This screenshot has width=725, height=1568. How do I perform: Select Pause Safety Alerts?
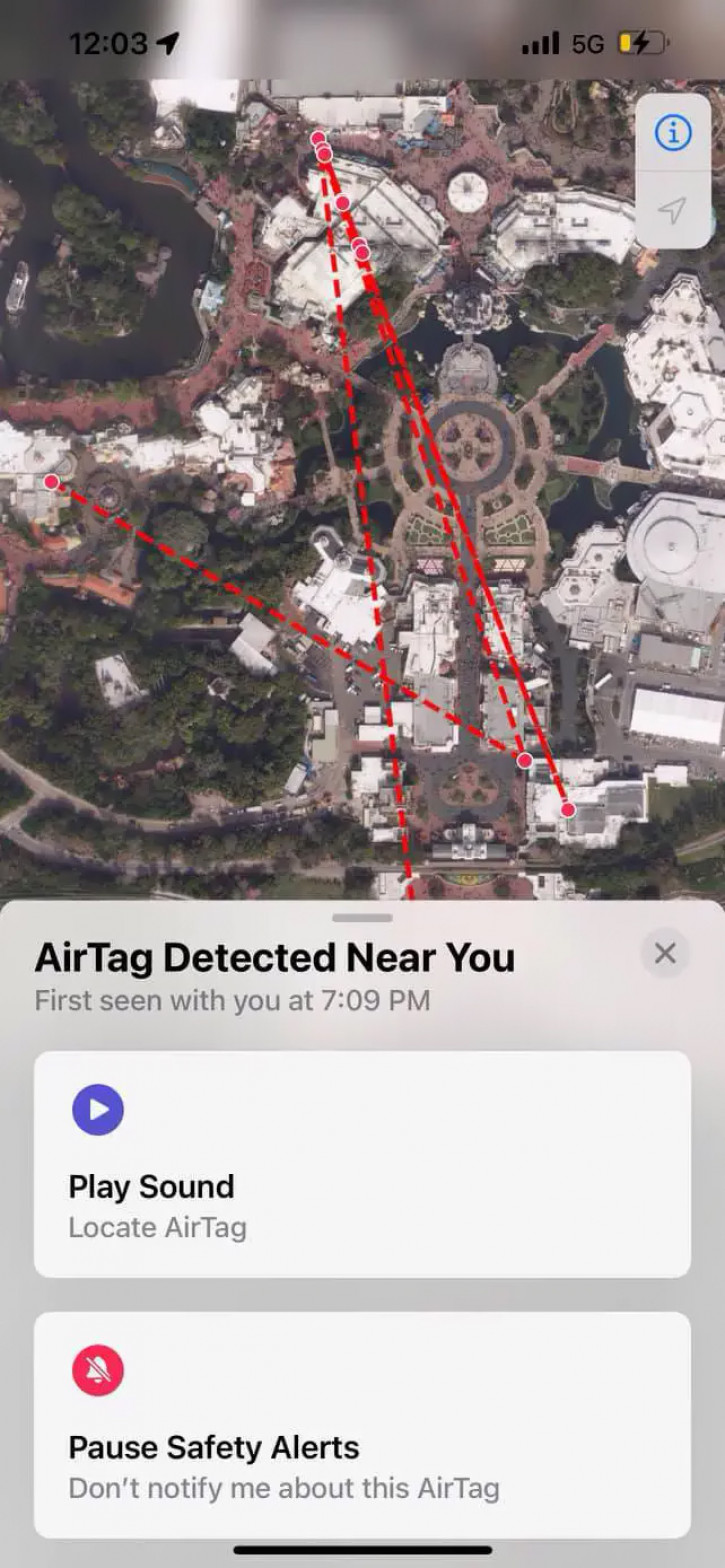pyautogui.click(x=362, y=1424)
